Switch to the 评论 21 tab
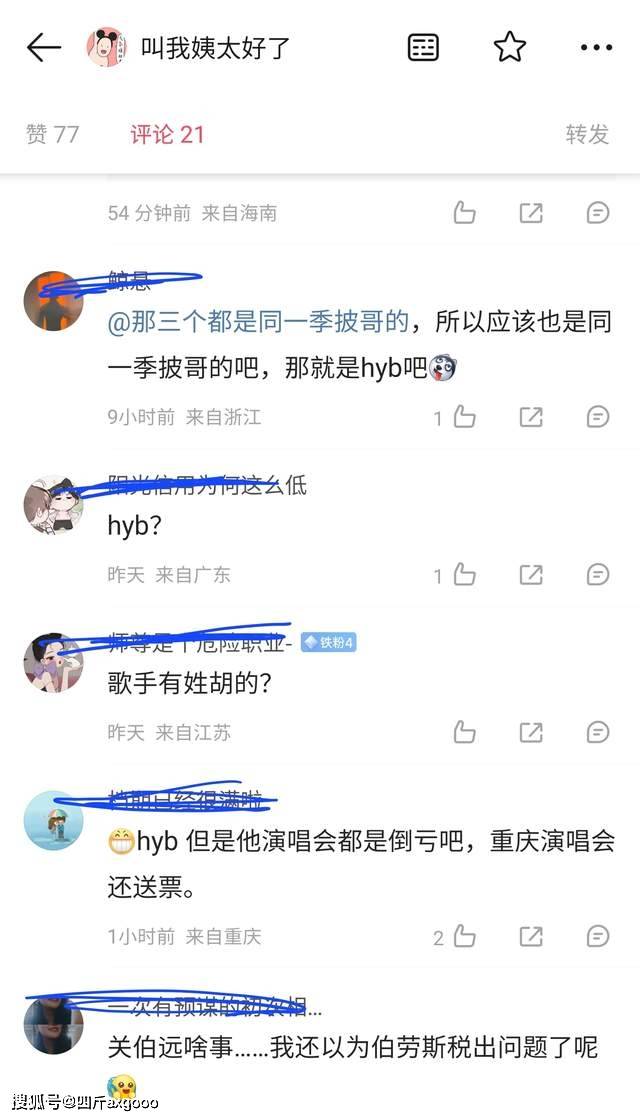 pyautogui.click(x=167, y=134)
